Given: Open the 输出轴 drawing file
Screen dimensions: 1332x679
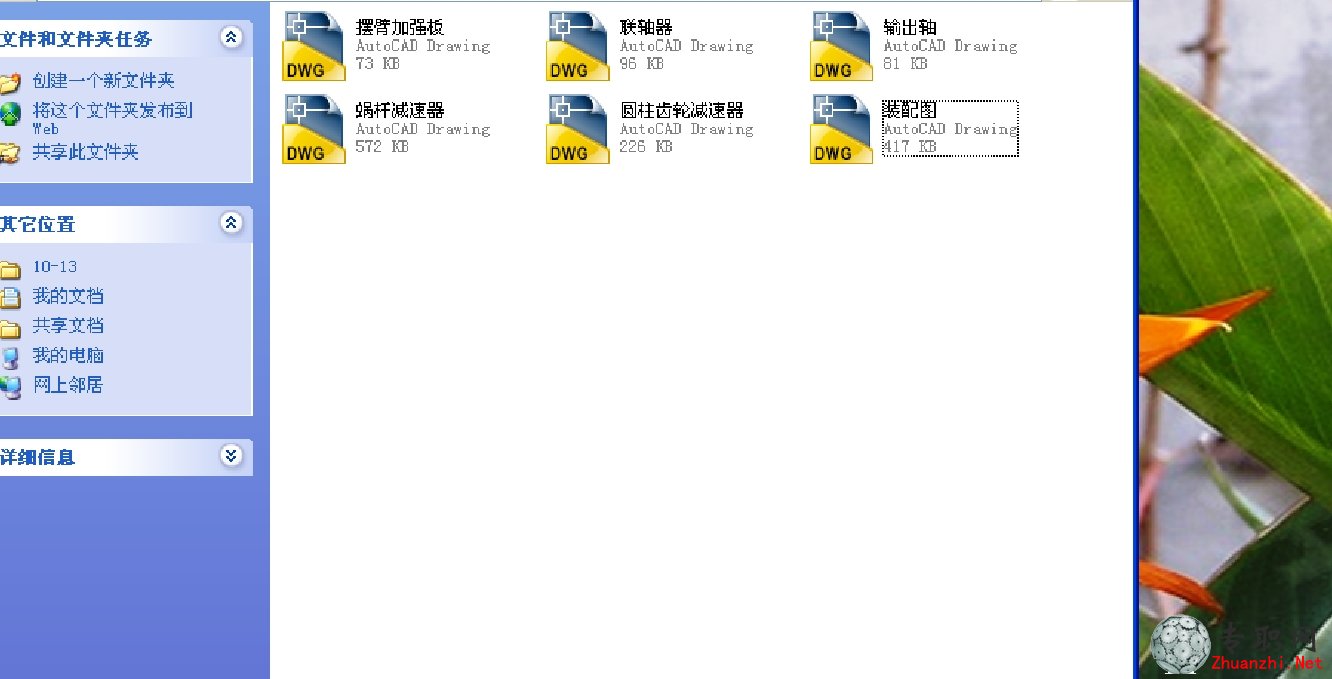Looking at the screenshot, I should coord(842,47).
